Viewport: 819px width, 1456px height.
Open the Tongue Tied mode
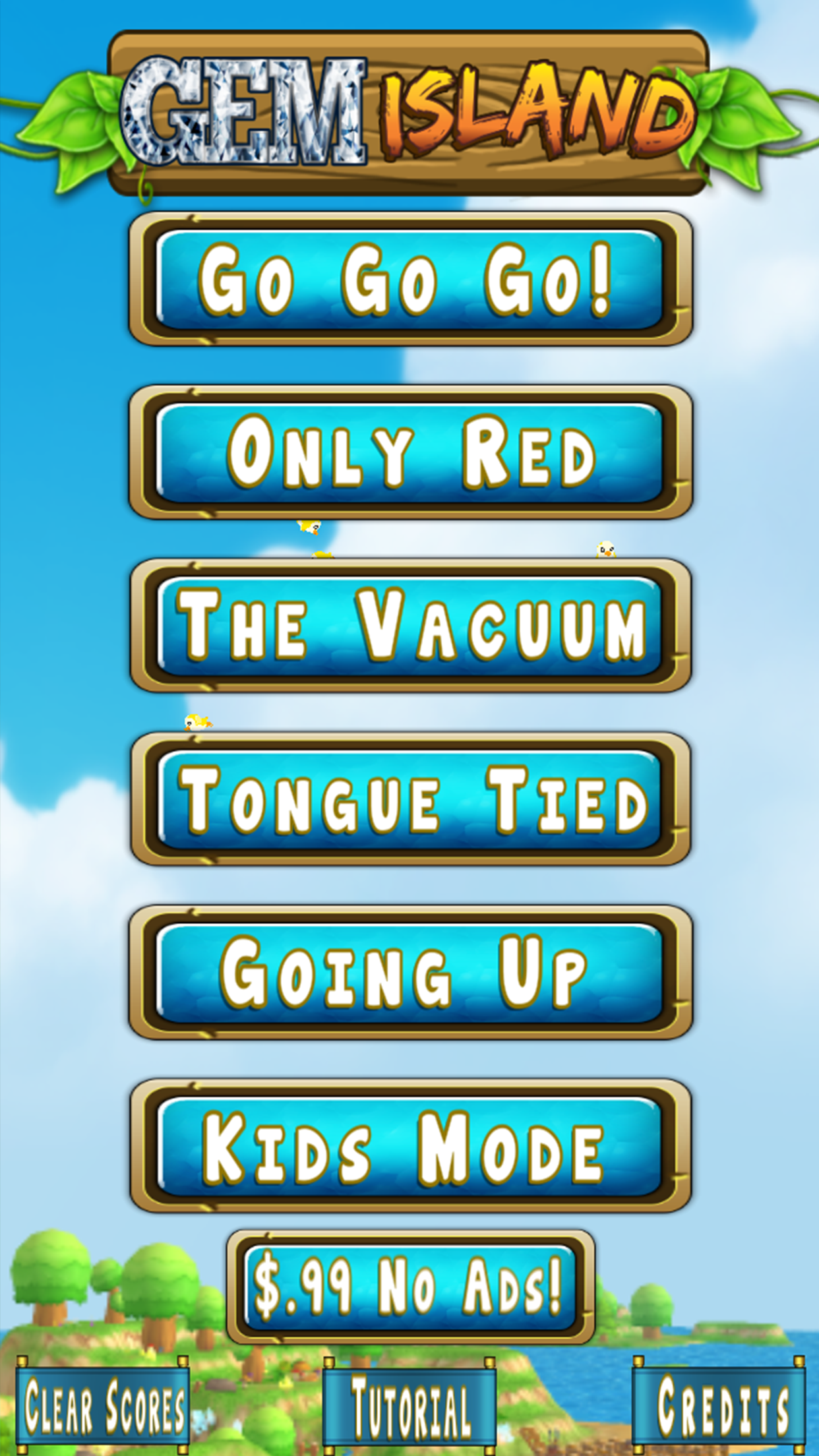(410, 799)
